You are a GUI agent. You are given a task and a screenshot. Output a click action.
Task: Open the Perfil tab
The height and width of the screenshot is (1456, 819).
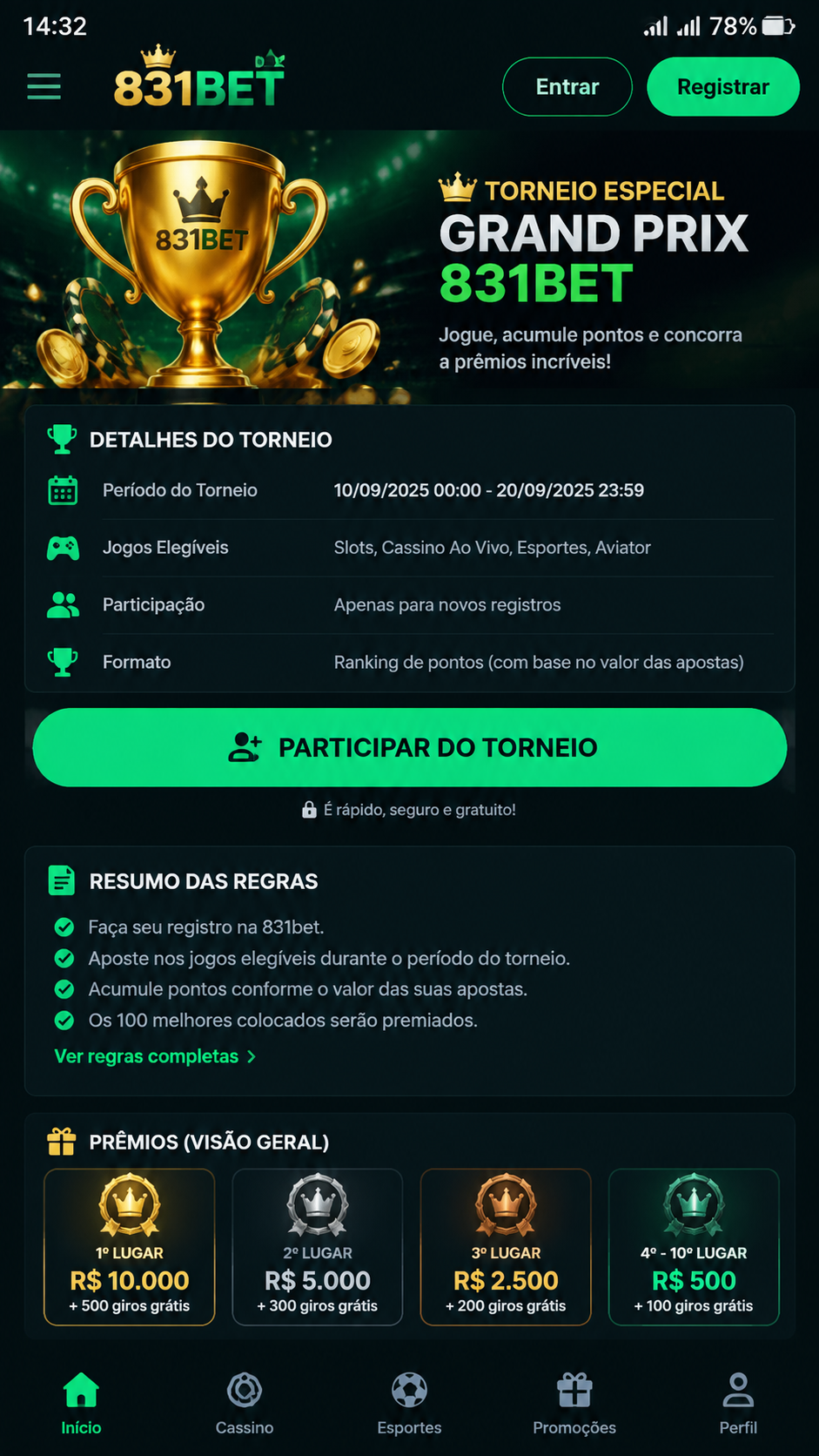[x=738, y=1403]
